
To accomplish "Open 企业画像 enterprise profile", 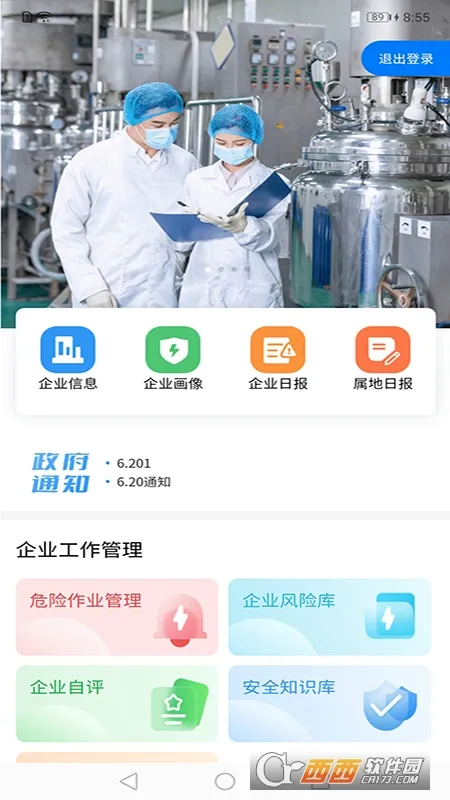I will click(173, 358).
